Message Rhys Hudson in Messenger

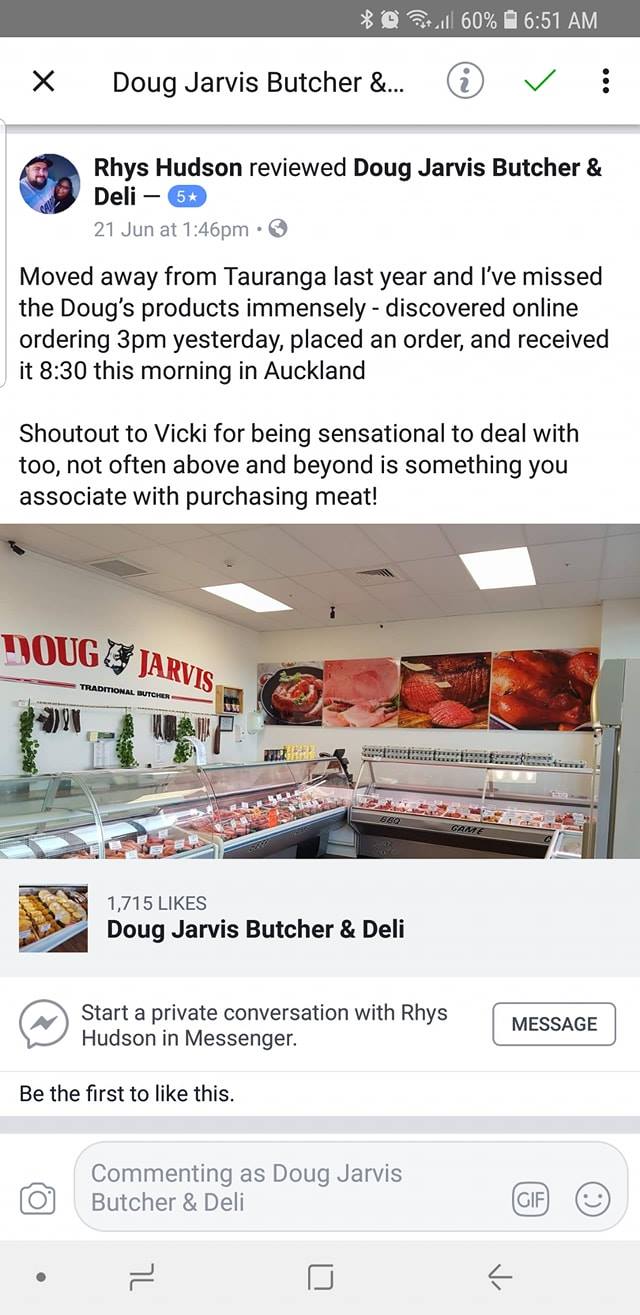coord(554,1024)
